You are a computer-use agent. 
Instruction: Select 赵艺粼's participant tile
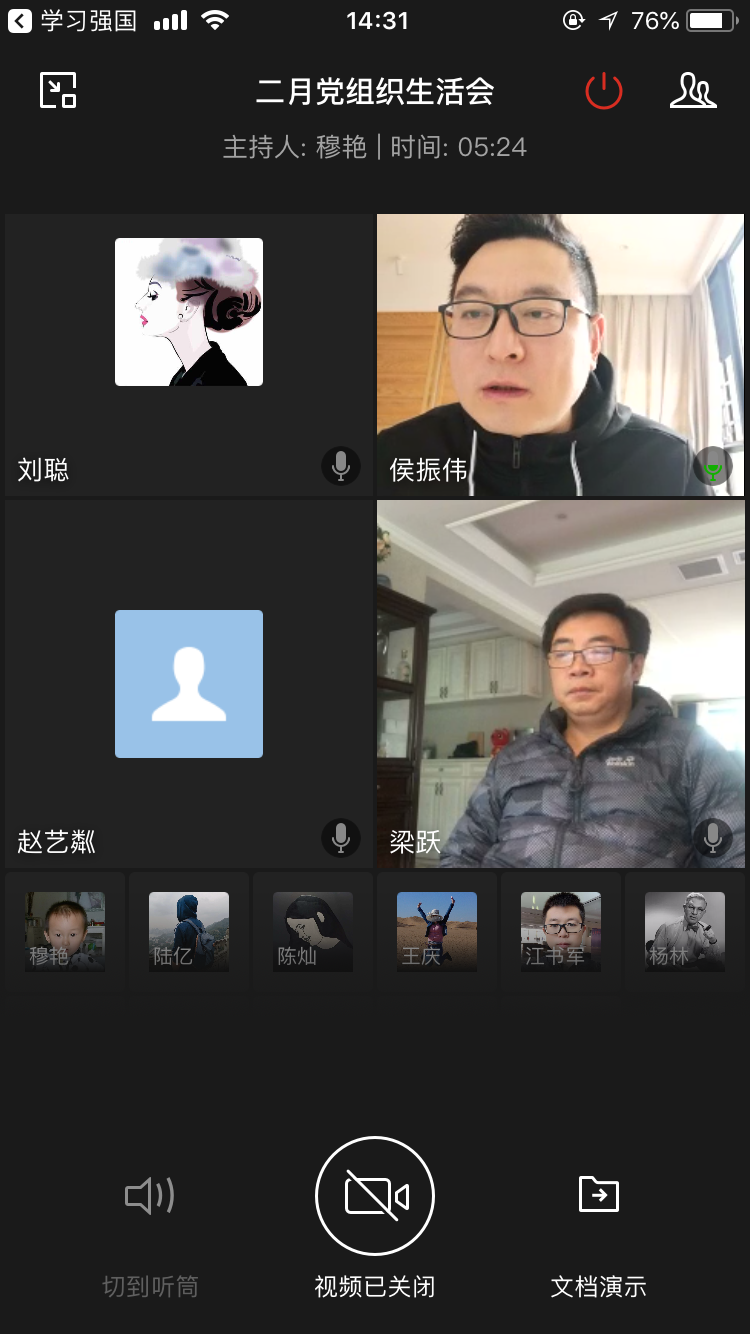pyautogui.click(x=188, y=684)
